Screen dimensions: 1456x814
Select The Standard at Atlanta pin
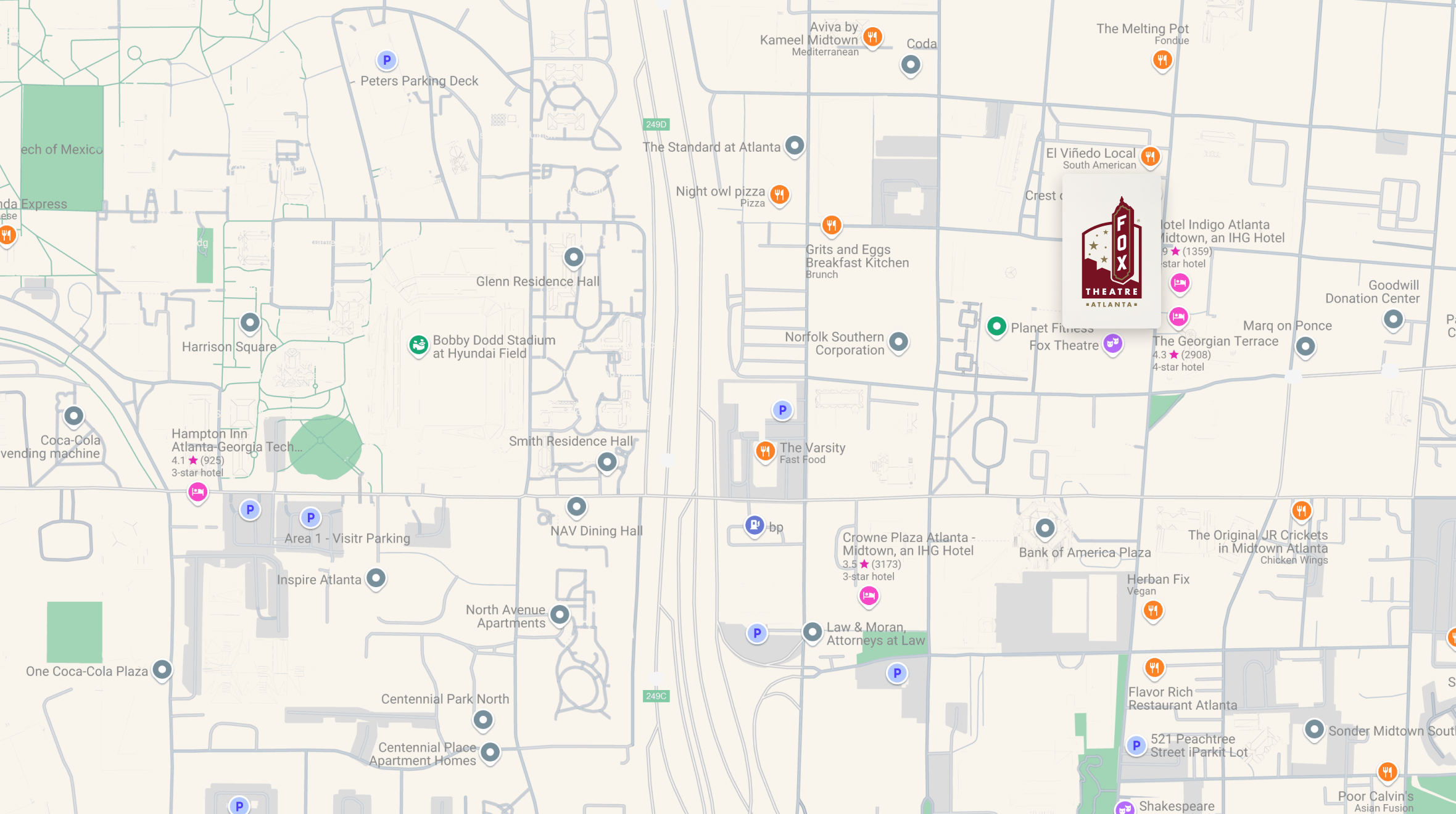tap(795, 146)
